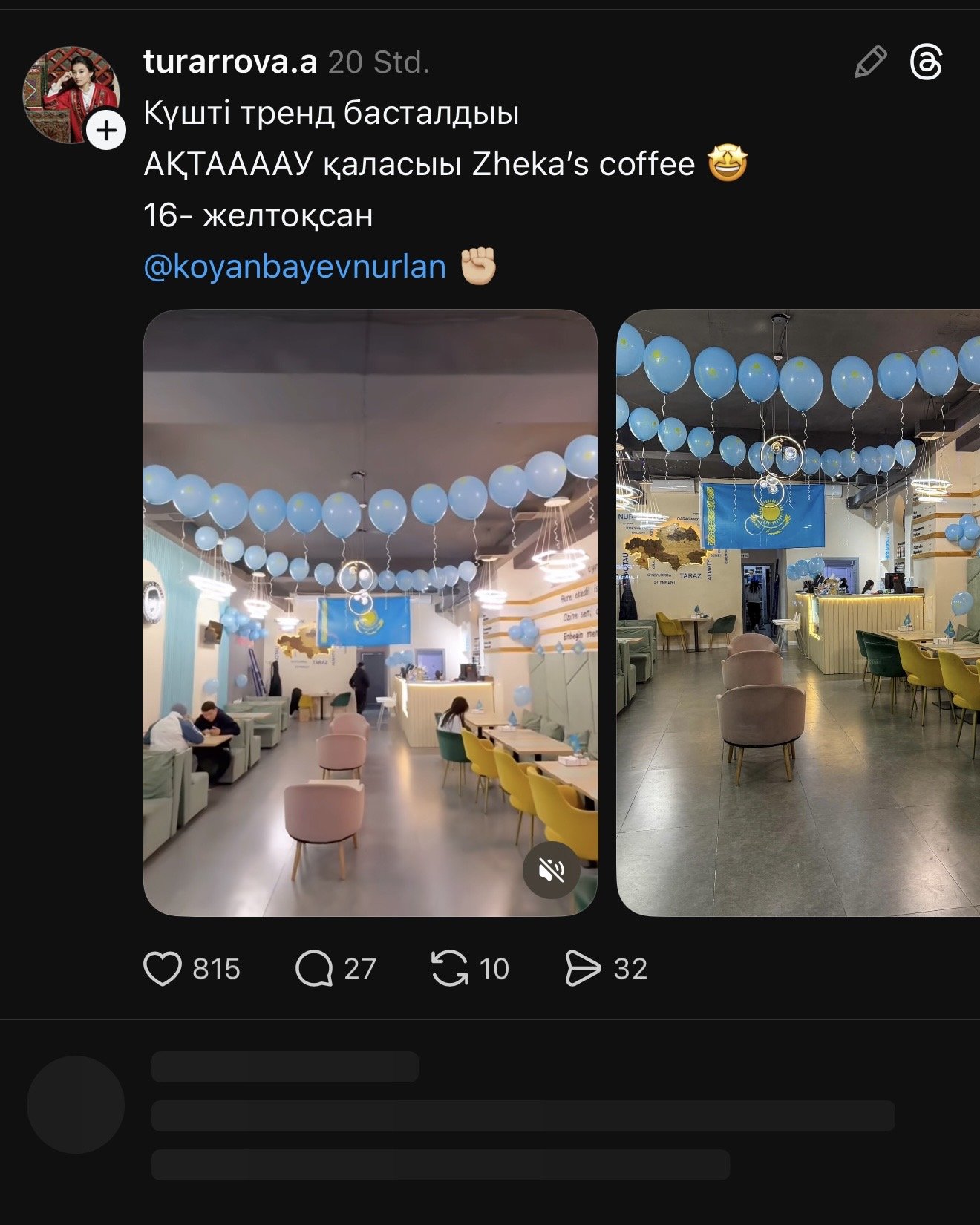980x1225 pixels.
Task: Share the post via send icon
Action: pos(583,969)
